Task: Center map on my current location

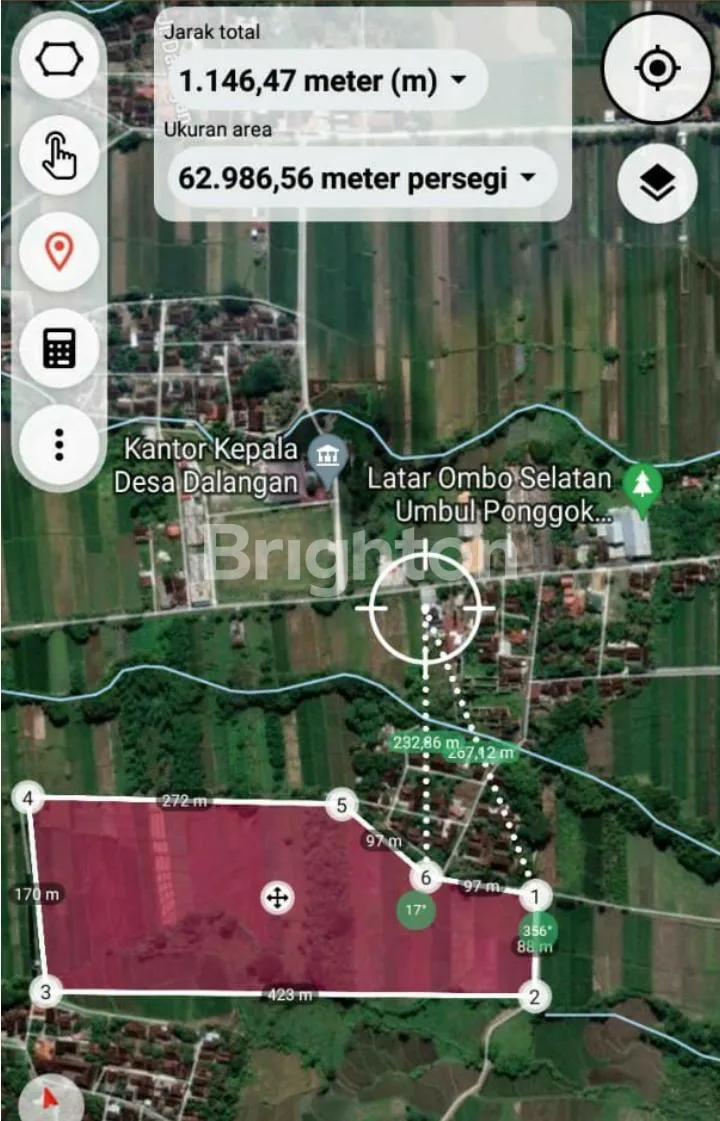Action: (x=656, y=68)
